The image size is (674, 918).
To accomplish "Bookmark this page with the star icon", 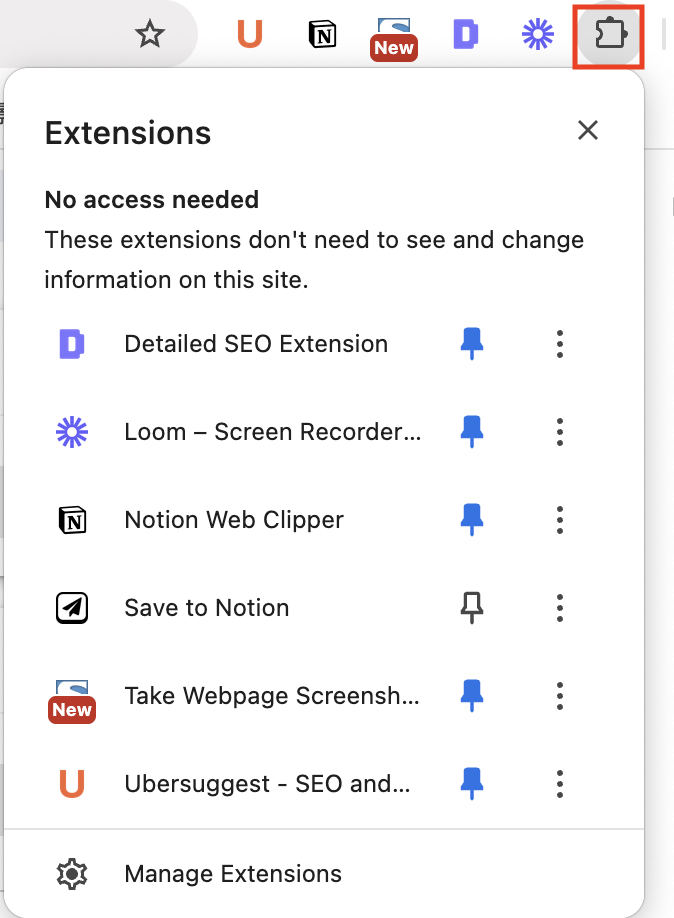I will coord(150,35).
